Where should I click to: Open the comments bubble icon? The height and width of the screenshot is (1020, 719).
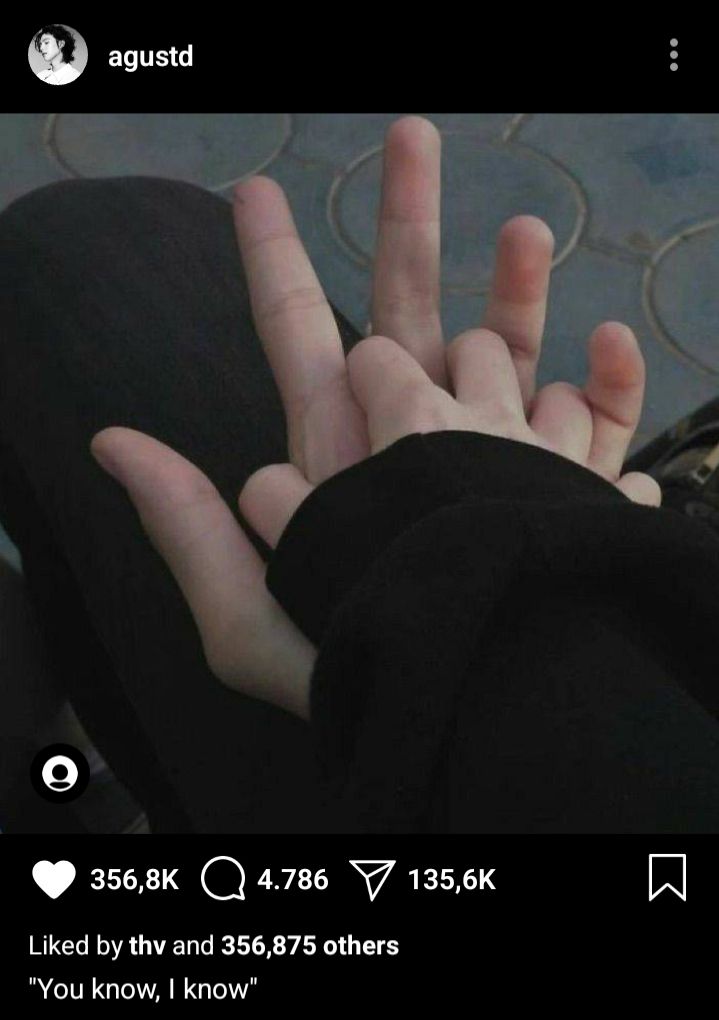click(x=222, y=880)
